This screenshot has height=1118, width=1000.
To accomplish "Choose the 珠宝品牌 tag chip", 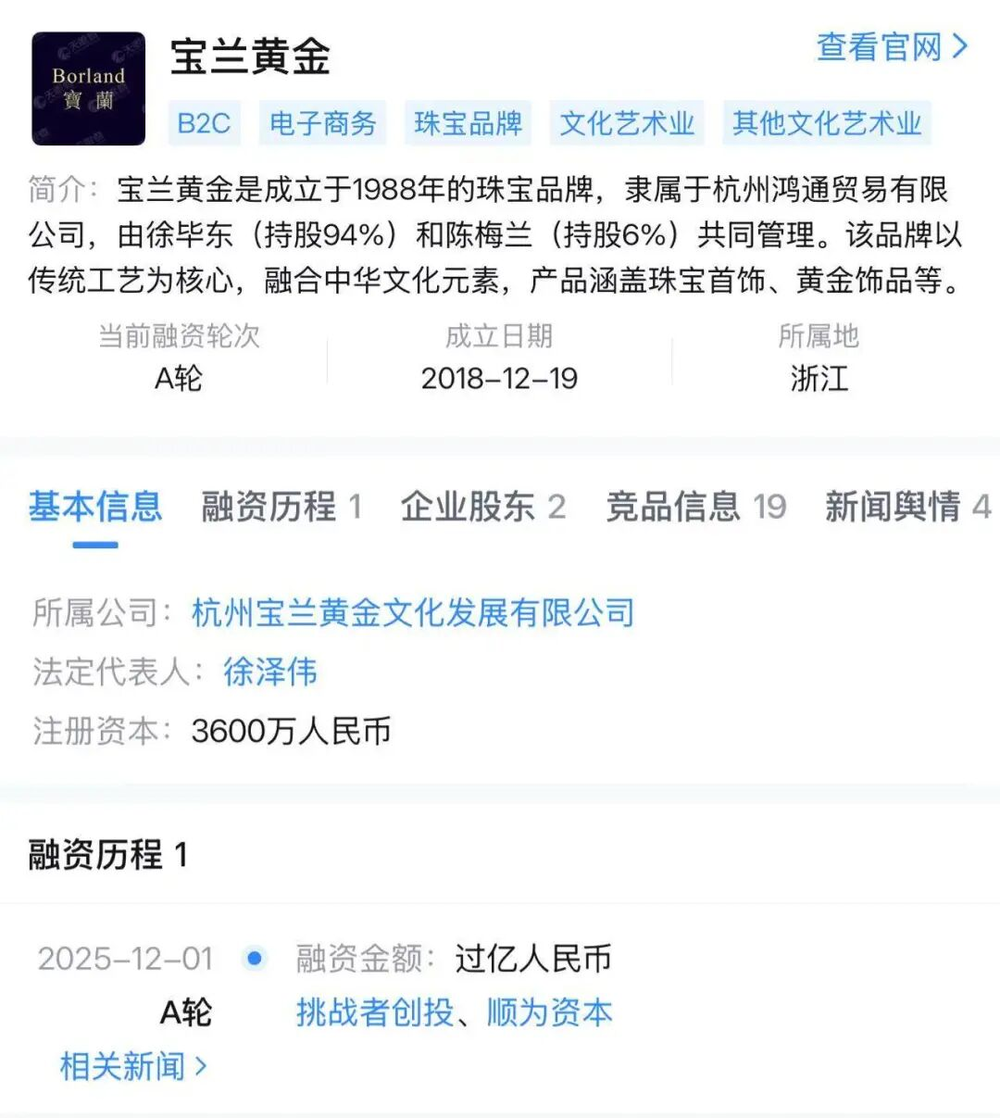I will 468,123.
